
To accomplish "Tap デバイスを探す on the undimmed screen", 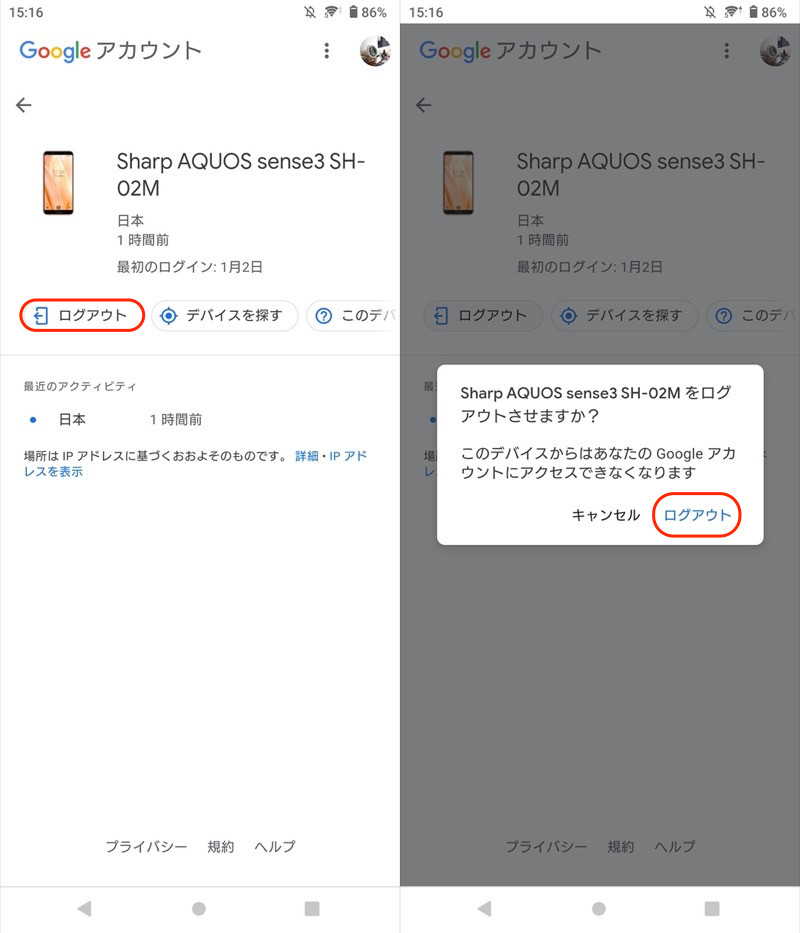I will click(224, 316).
